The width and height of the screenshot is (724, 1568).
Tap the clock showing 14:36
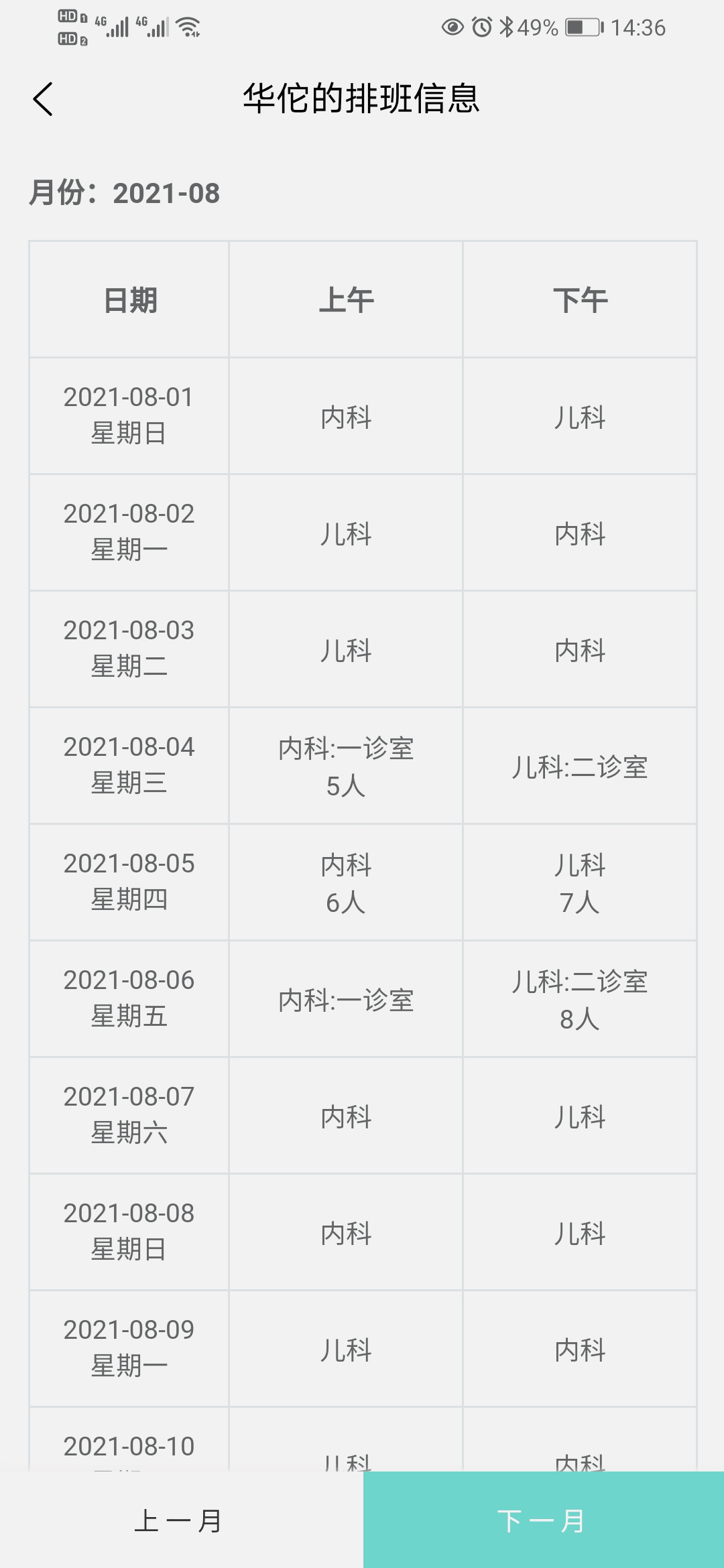(x=637, y=27)
